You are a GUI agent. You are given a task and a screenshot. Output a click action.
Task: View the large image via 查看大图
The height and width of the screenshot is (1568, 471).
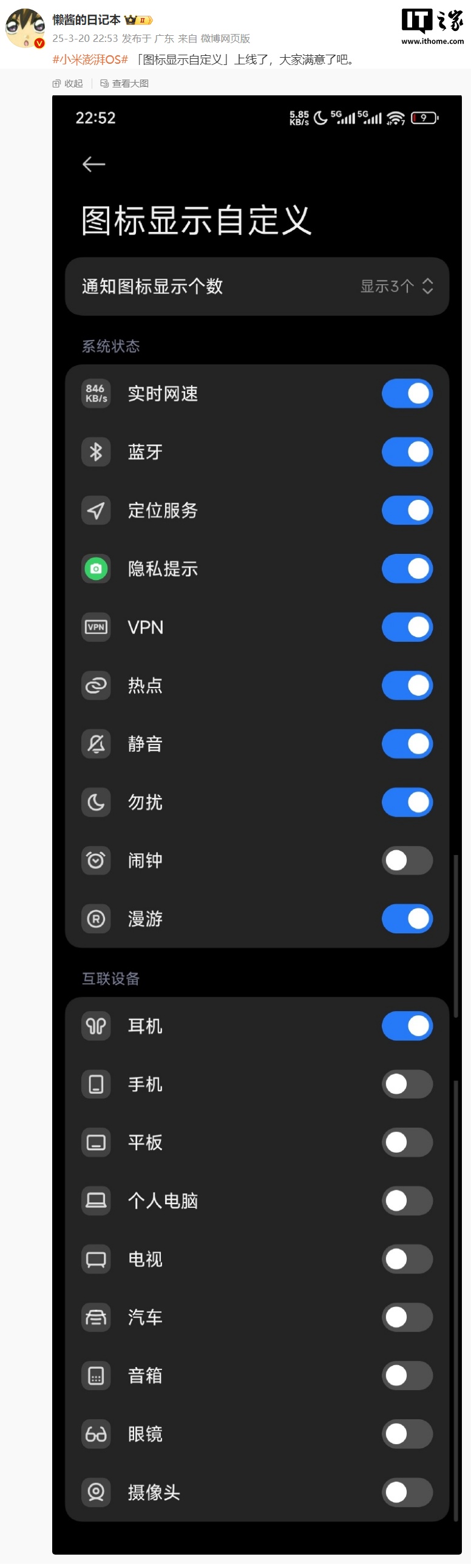pyautogui.click(x=125, y=83)
